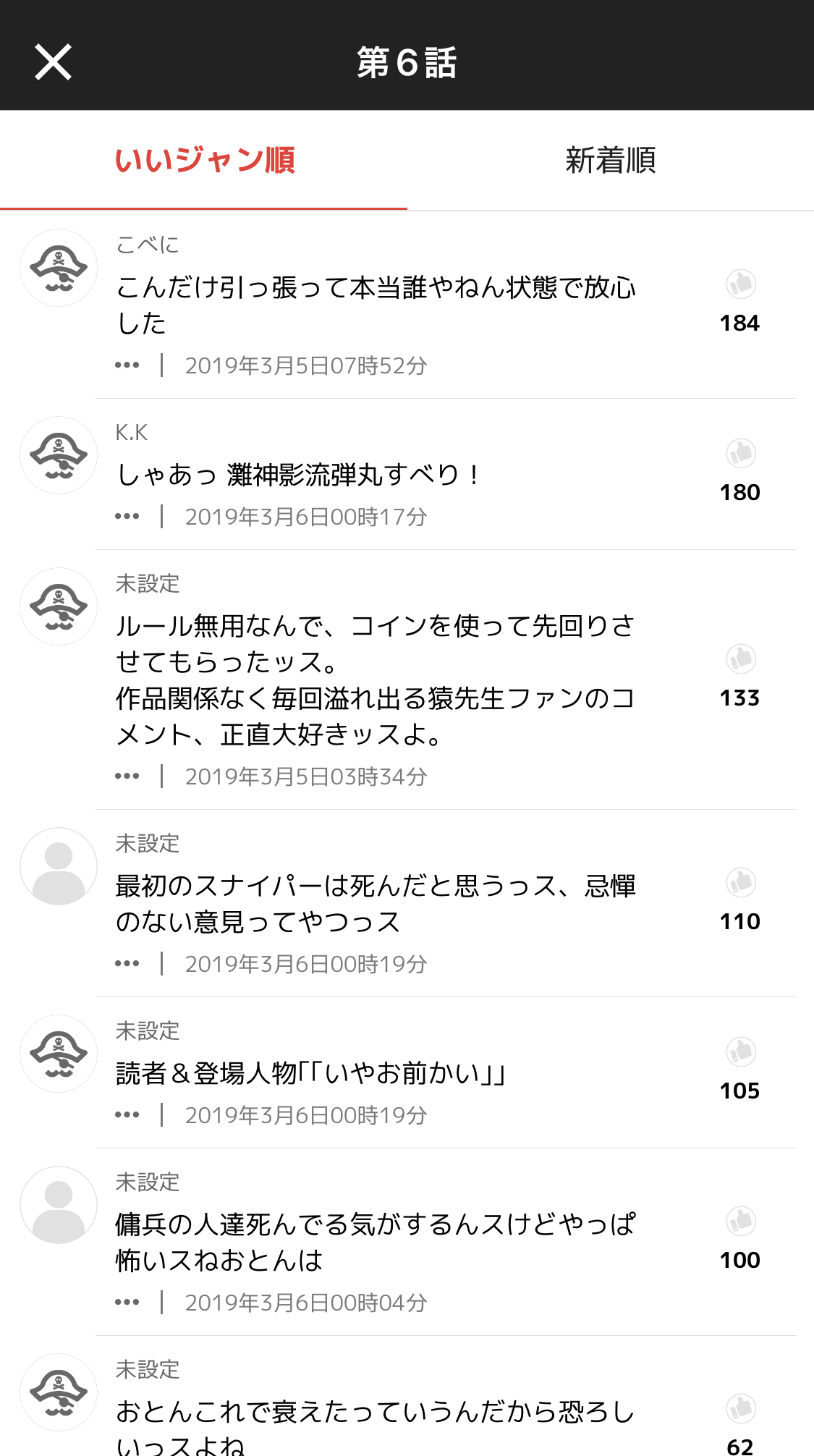Like the おとん comment with 62 likes

741,1408
